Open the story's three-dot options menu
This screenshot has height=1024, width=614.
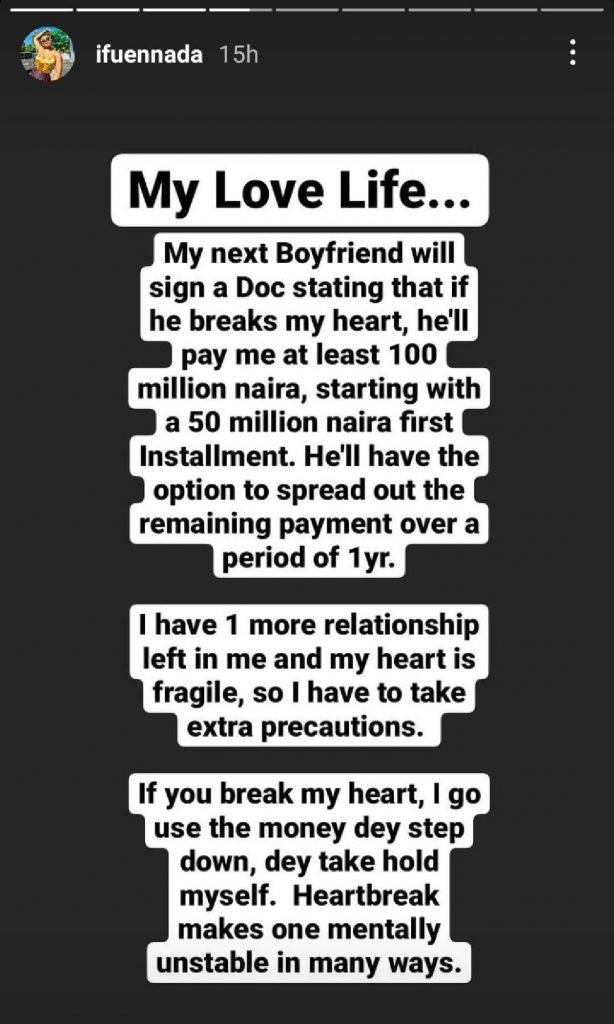coord(572,52)
